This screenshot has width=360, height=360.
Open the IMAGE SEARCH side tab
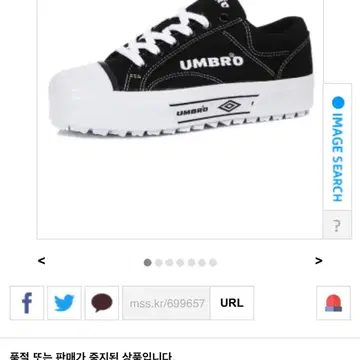point(337,147)
